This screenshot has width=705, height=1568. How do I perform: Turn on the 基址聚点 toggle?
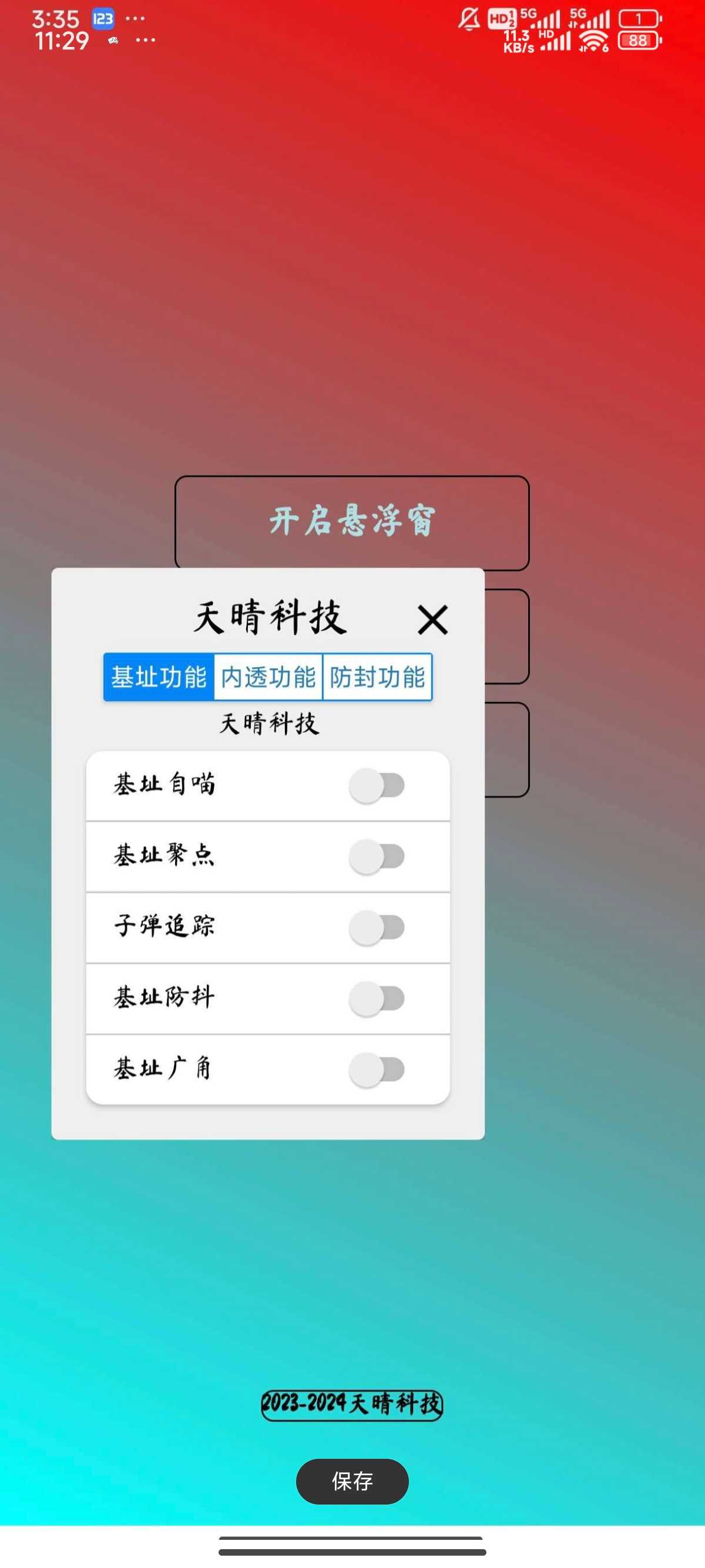[x=377, y=856]
